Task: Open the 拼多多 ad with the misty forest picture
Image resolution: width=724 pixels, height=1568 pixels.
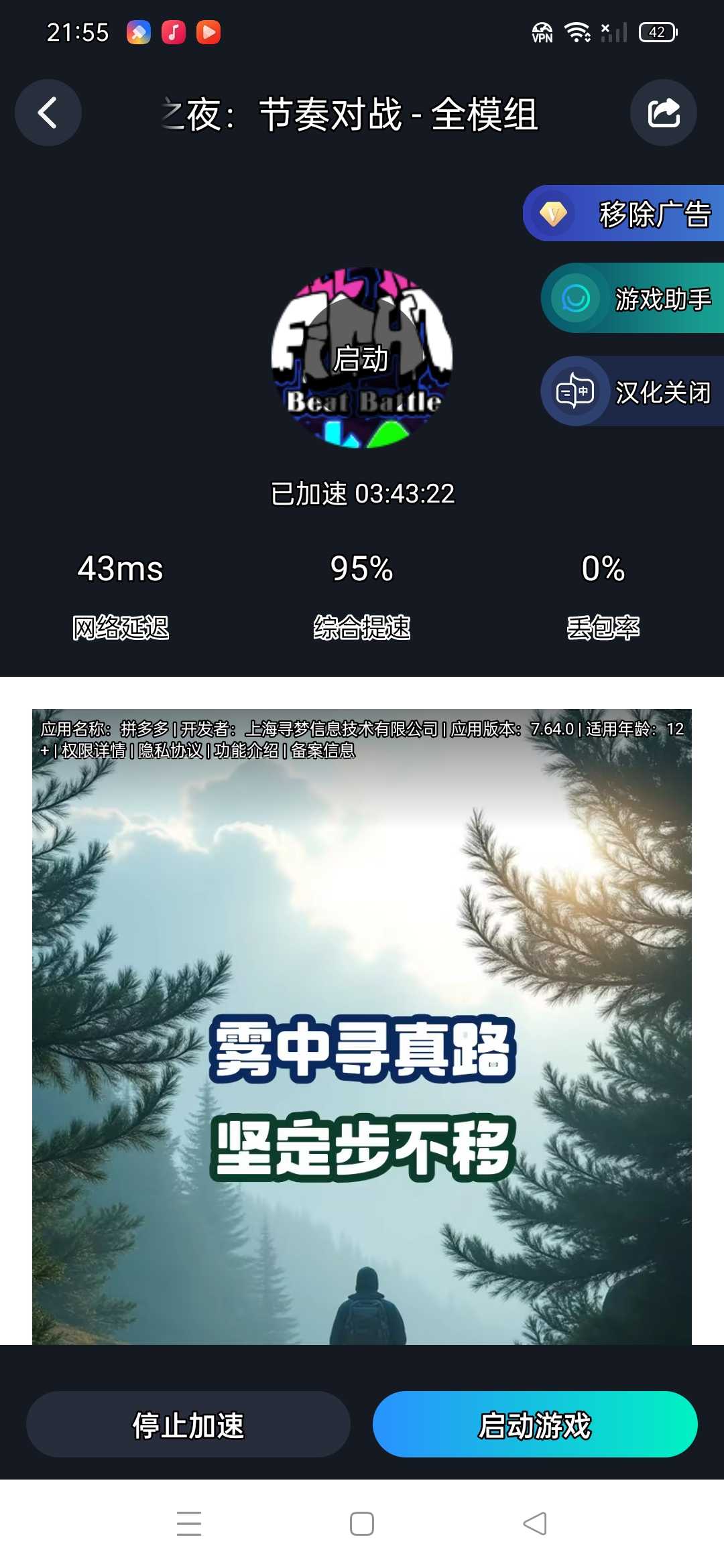Action: (362, 1072)
